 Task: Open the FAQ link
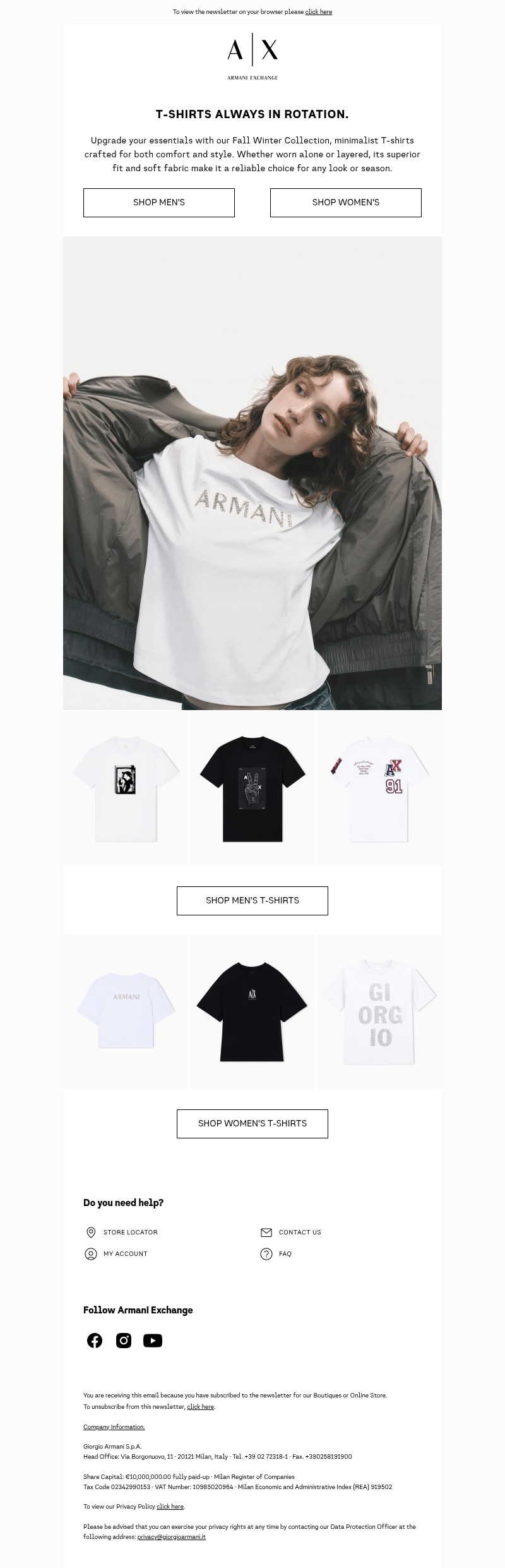coord(285,1253)
